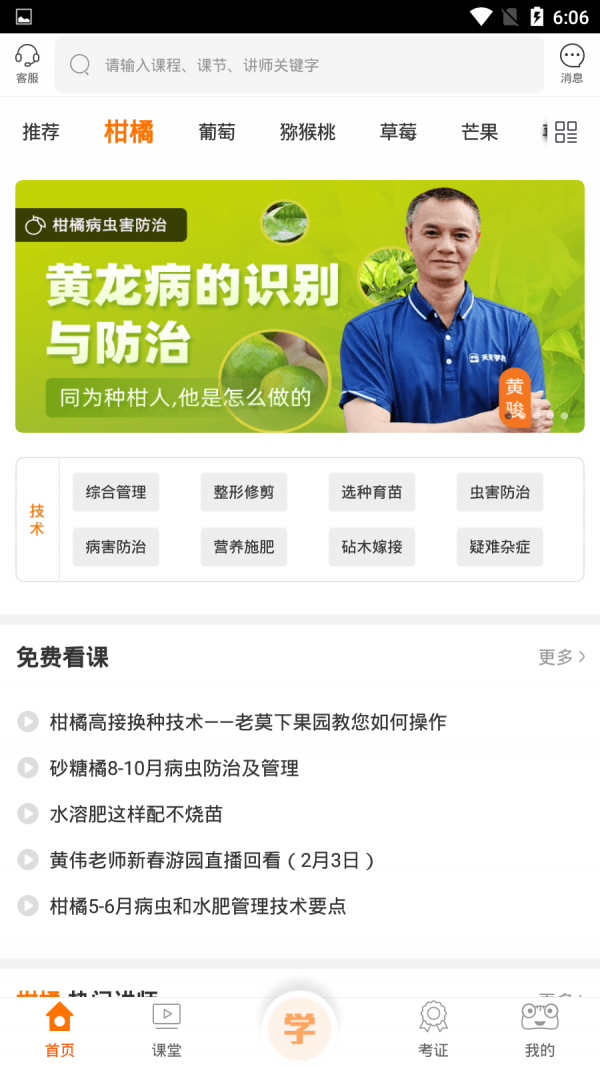Open the 营养施肥 topic
The image size is (600, 1067).
[x=244, y=546]
